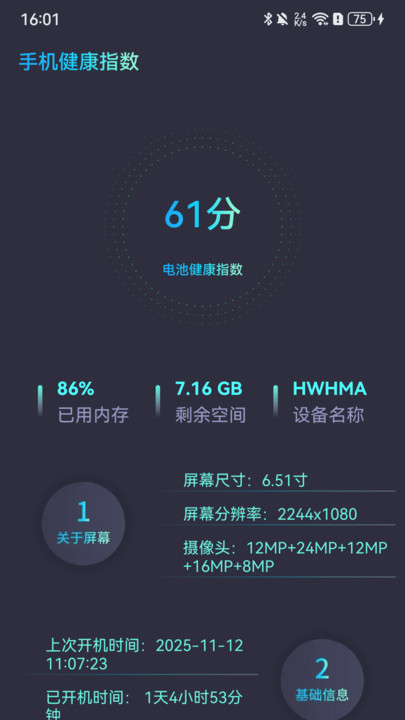405x720 pixels.
Task: Tap the 关于屏幕 circle button
Action: click(x=83, y=523)
